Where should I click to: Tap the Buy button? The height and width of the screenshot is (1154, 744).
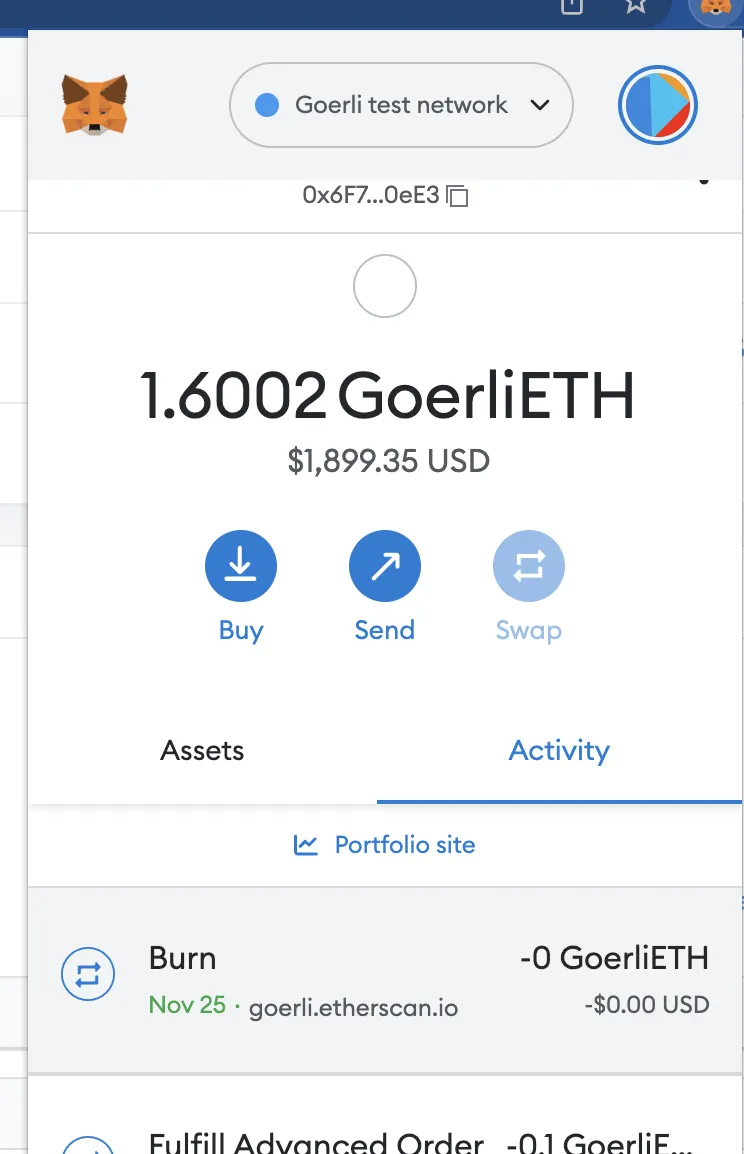coord(240,568)
